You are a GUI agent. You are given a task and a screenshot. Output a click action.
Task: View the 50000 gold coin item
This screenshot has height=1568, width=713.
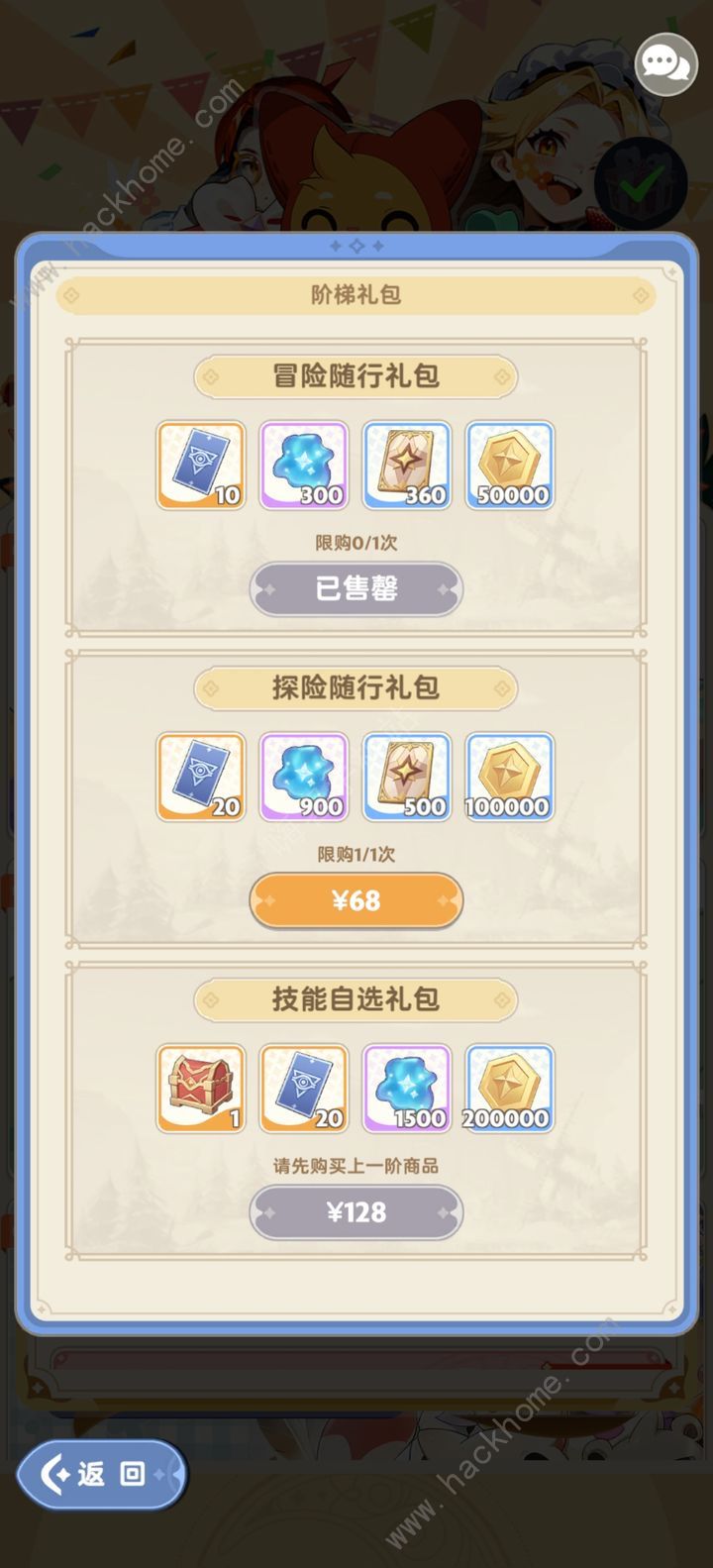510,466
